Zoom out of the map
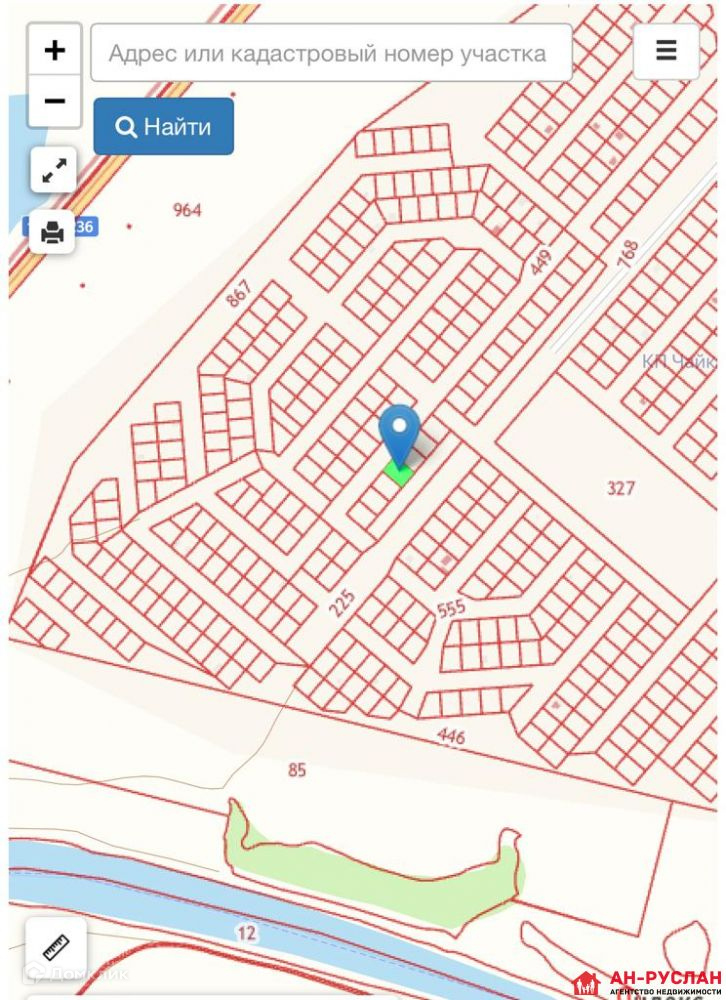 [54, 101]
